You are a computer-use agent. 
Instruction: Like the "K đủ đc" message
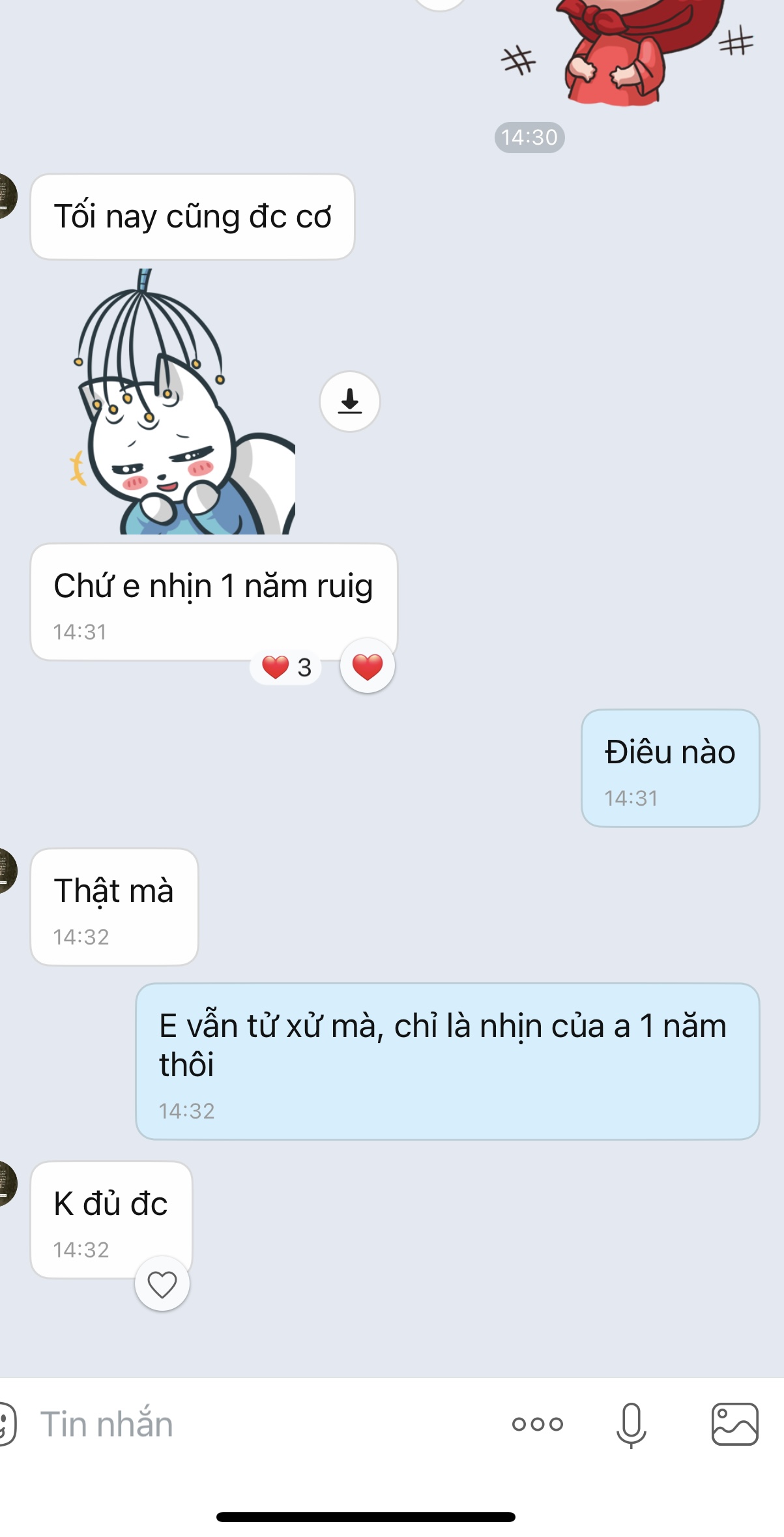tap(162, 1284)
